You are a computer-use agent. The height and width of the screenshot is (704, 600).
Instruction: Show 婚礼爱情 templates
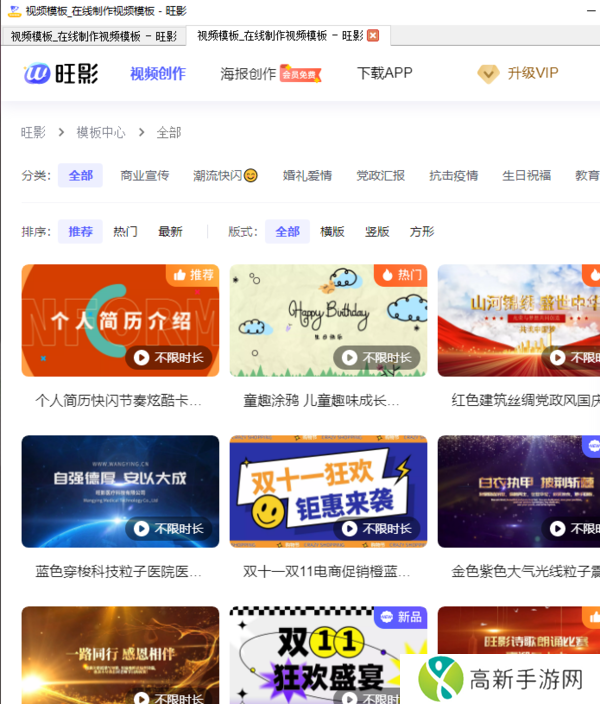307,175
